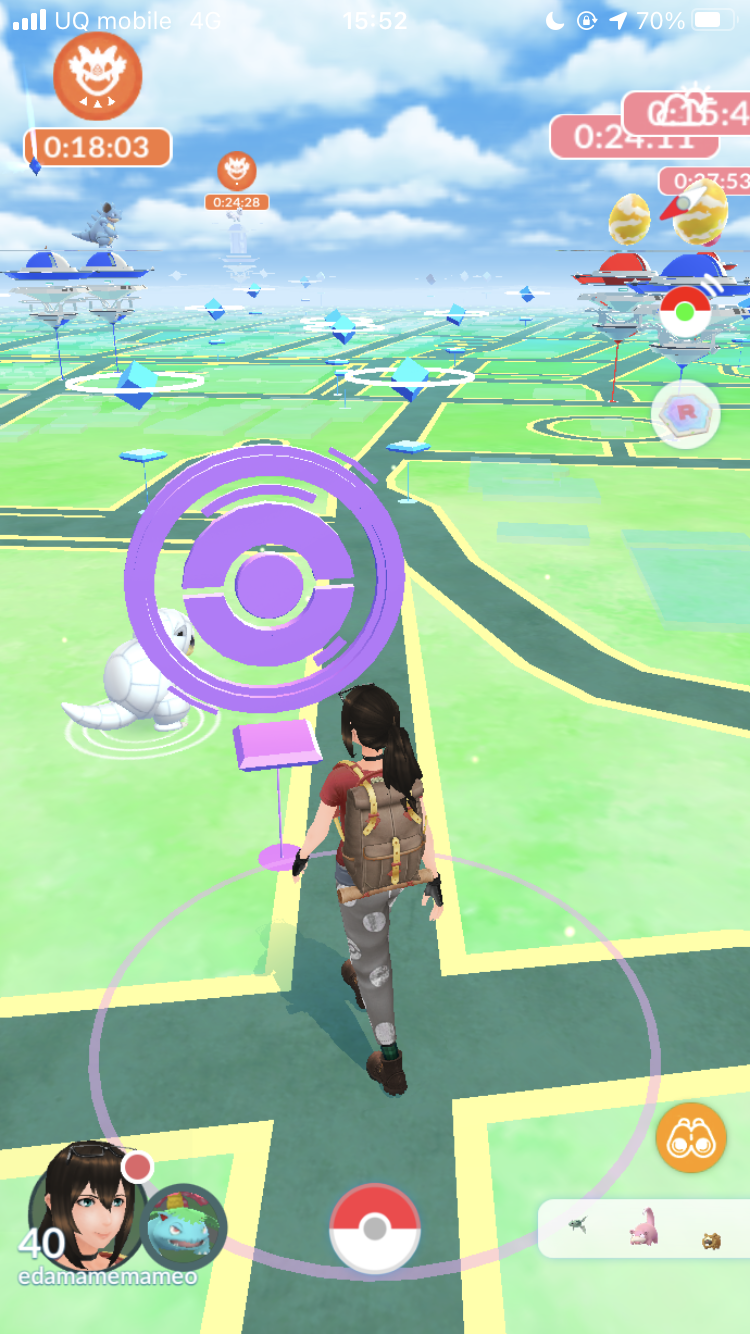Open the buddy Venusaur icon
This screenshot has width=750, height=1334.
coord(183,1227)
